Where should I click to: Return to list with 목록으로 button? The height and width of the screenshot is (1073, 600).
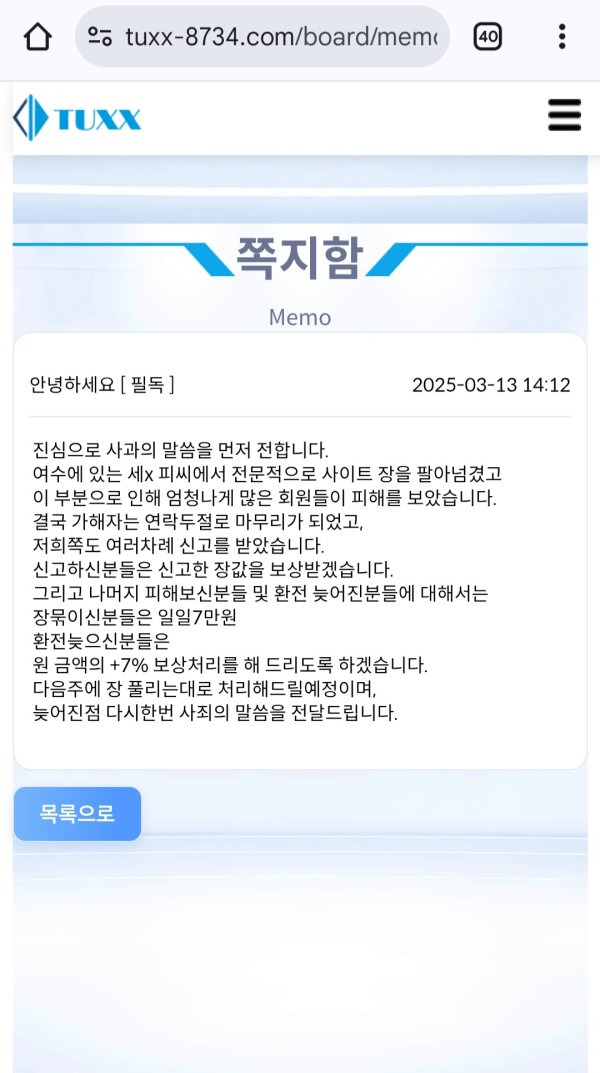pyautogui.click(x=77, y=813)
